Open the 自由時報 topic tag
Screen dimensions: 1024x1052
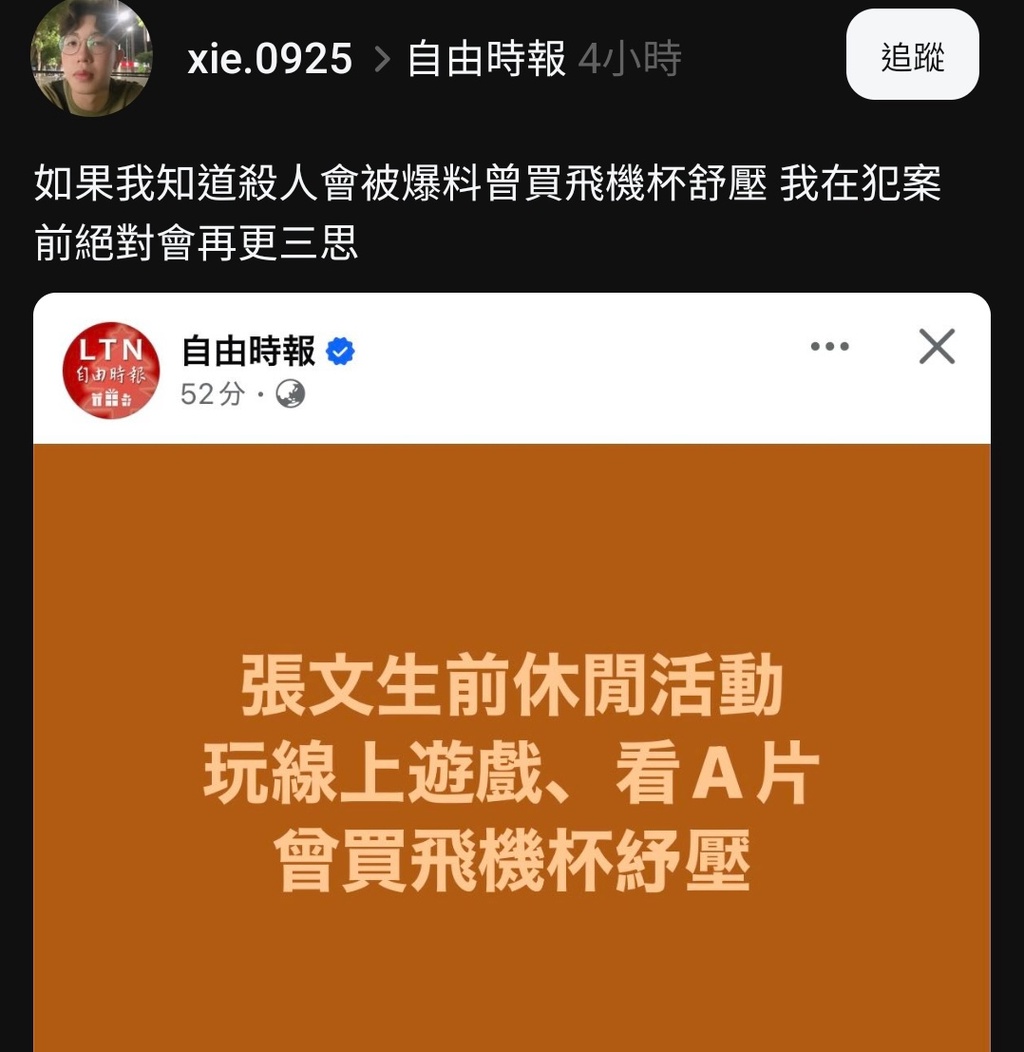(x=486, y=60)
